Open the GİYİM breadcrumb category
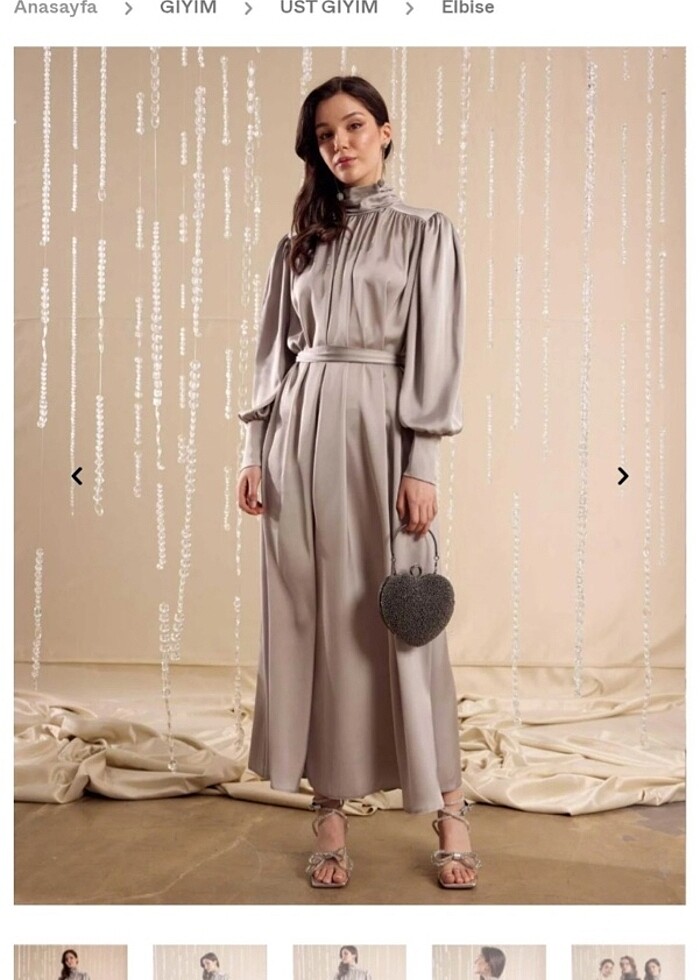Screen dimensions: 700x980 click(x=188, y=8)
